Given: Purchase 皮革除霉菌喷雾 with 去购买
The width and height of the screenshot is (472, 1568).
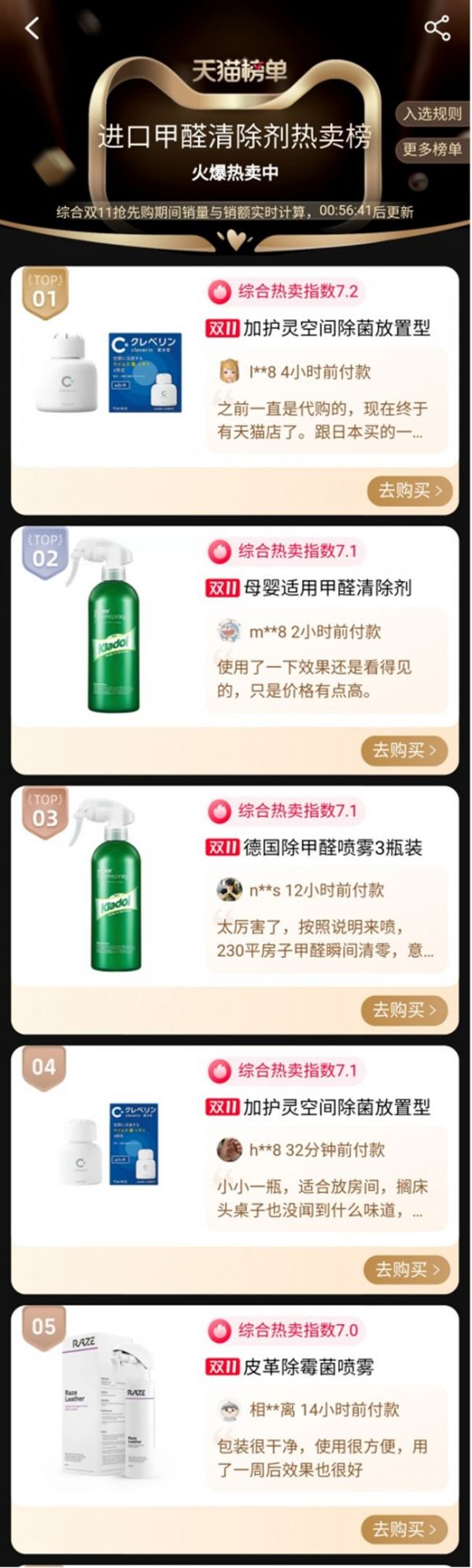Looking at the screenshot, I should point(404,1529).
